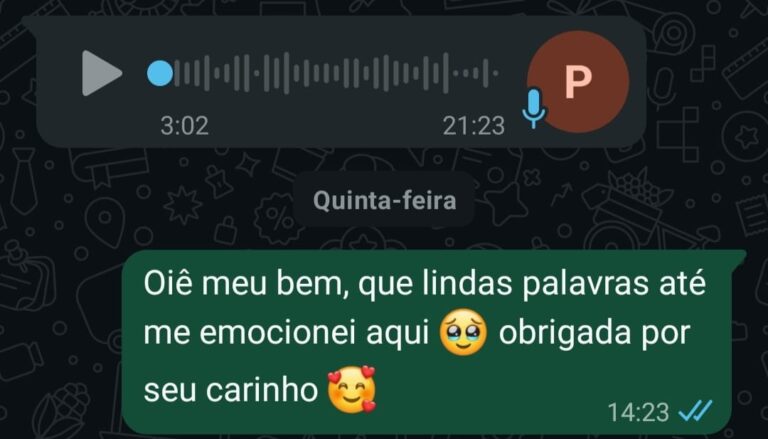Screen dimensions: 768x439
Task: Open the sender's avatar with letter P
Action: 578,82
